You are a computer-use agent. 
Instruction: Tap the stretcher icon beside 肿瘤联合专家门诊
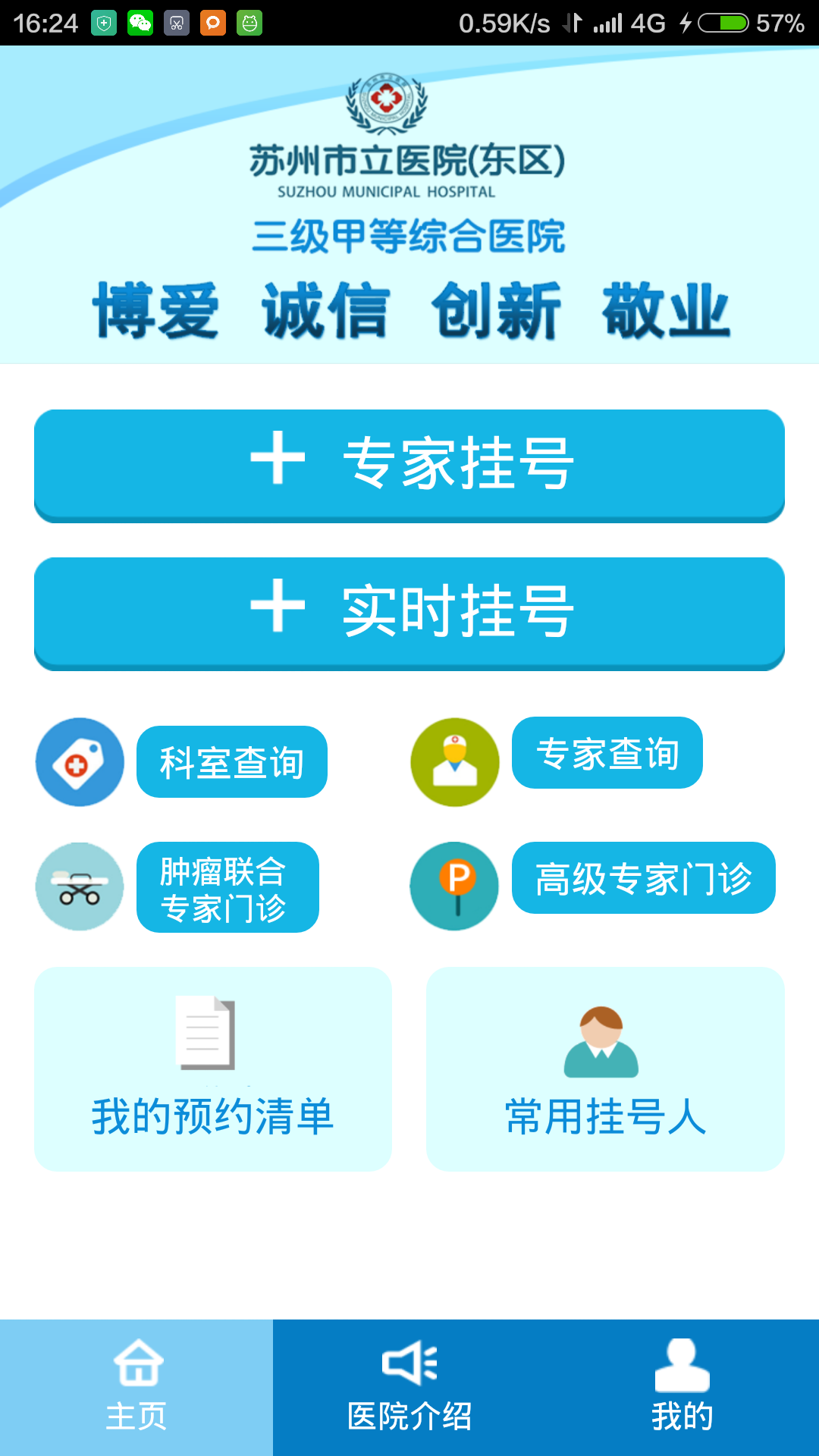coord(80,886)
